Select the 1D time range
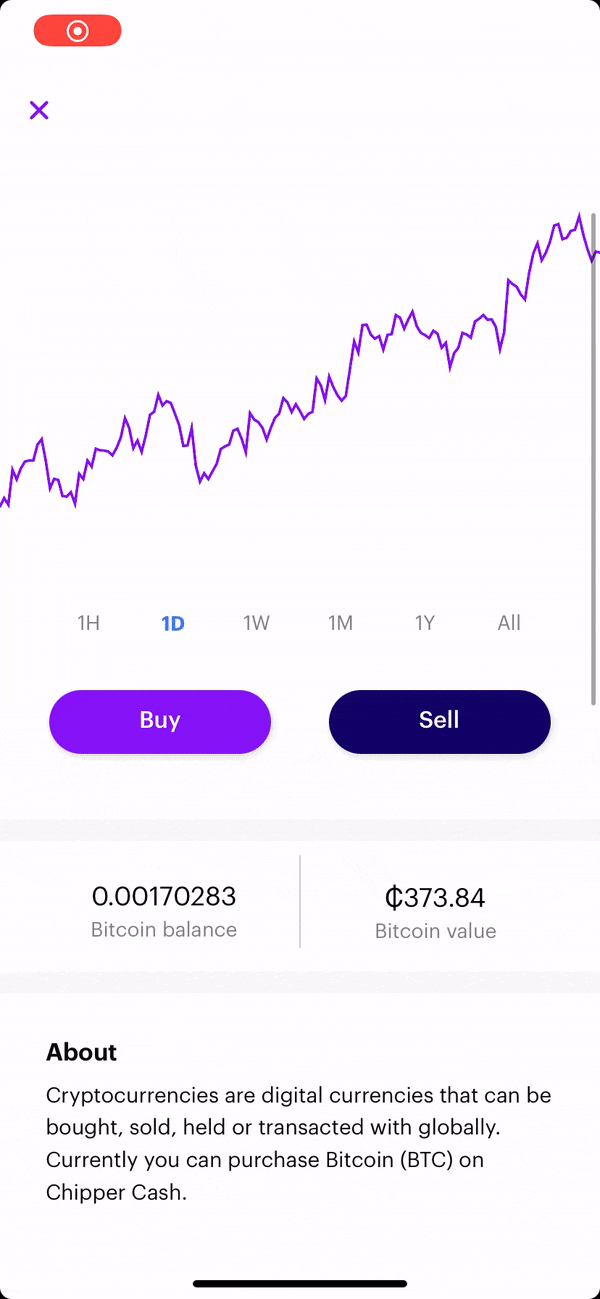The height and width of the screenshot is (1299, 600). coord(173,623)
